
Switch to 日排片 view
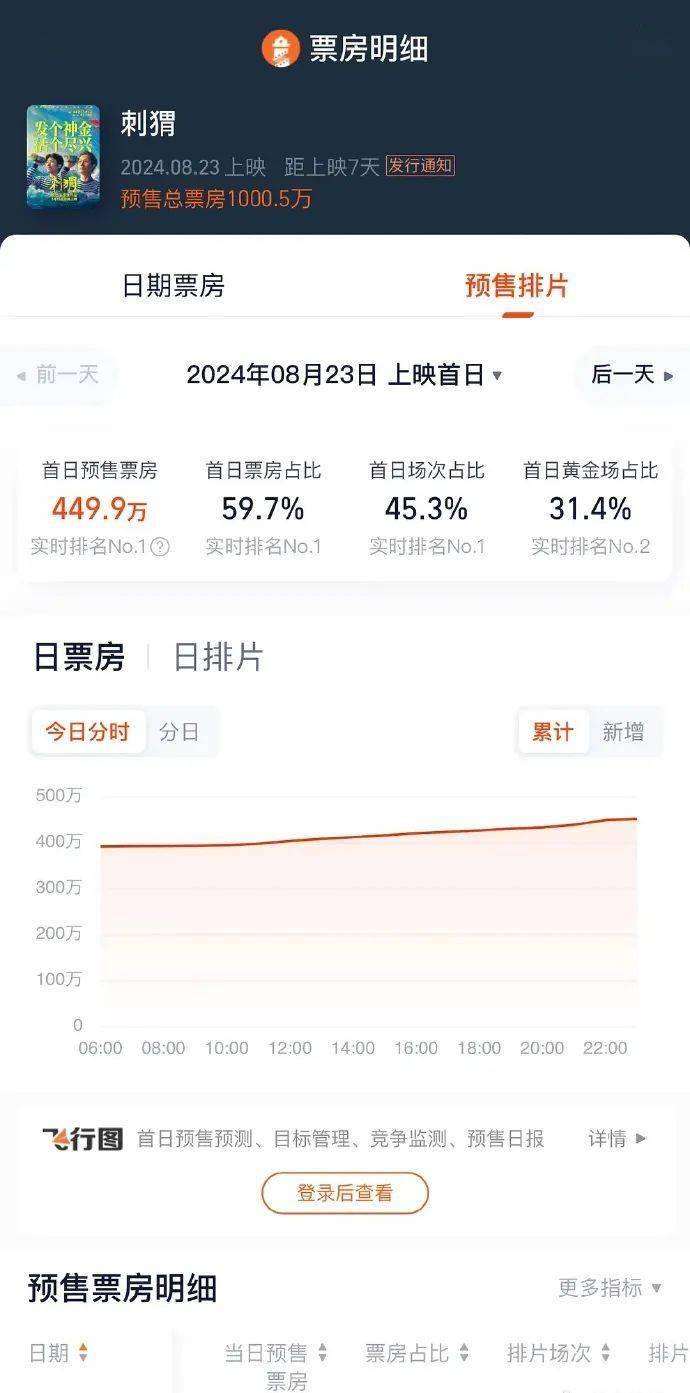click(x=218, y=657)
